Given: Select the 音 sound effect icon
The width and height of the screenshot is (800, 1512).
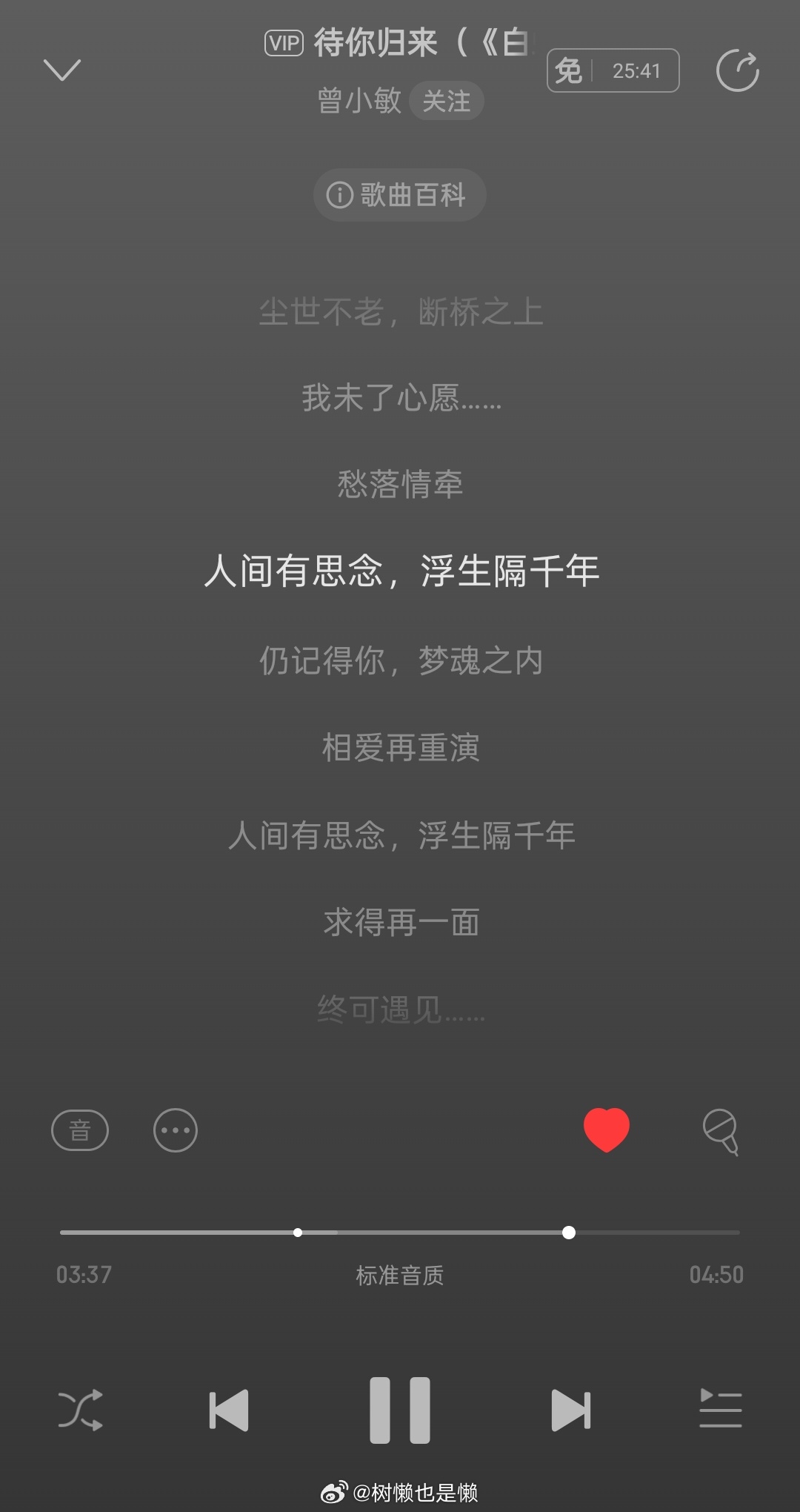Looking at the screenshot, I should pyautogui.click(x=79, y=1130).
